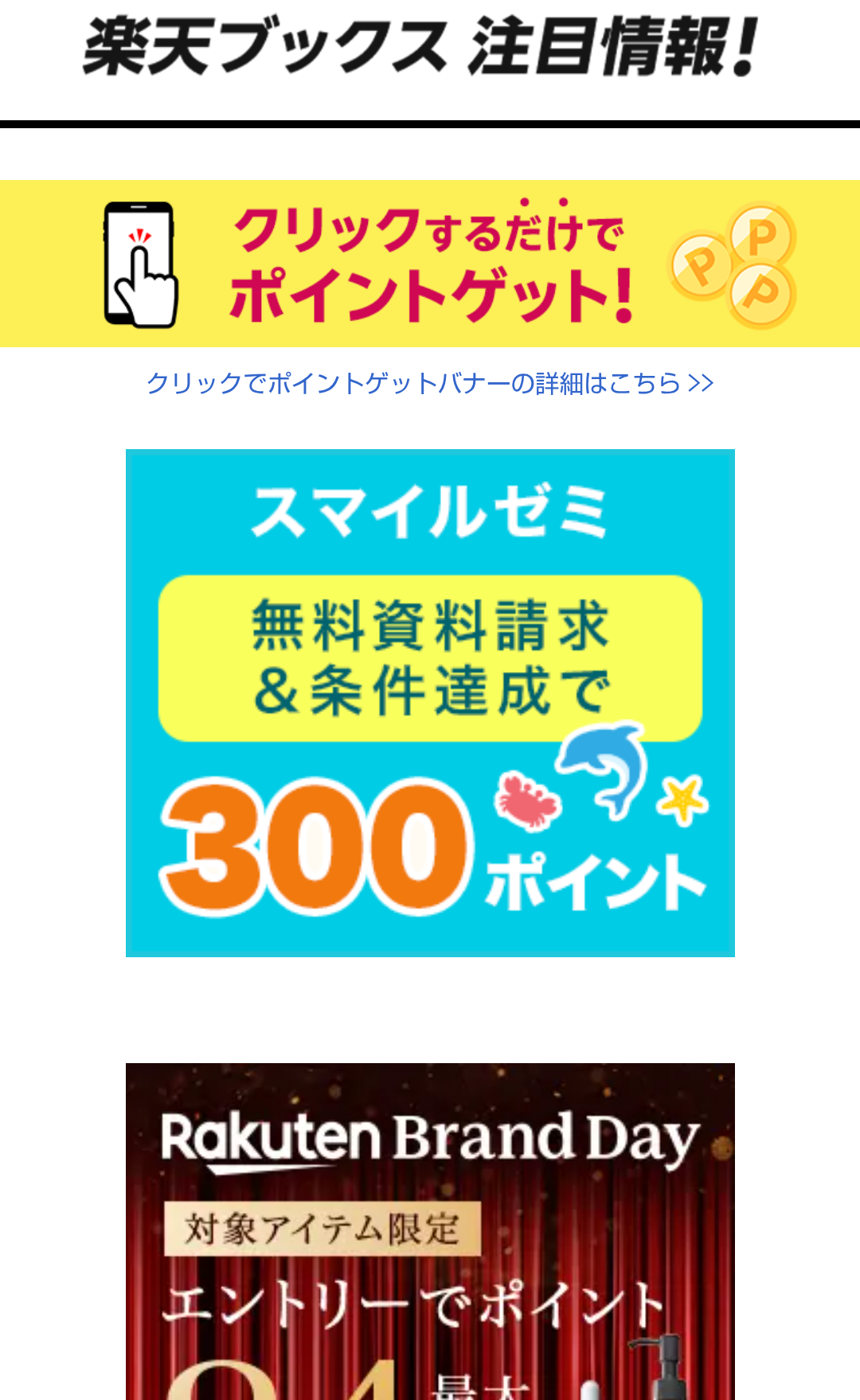
Task: Open the クリックでポイントゲットバナーの詳細はこちら link
Action: click(x=430, y=383)
